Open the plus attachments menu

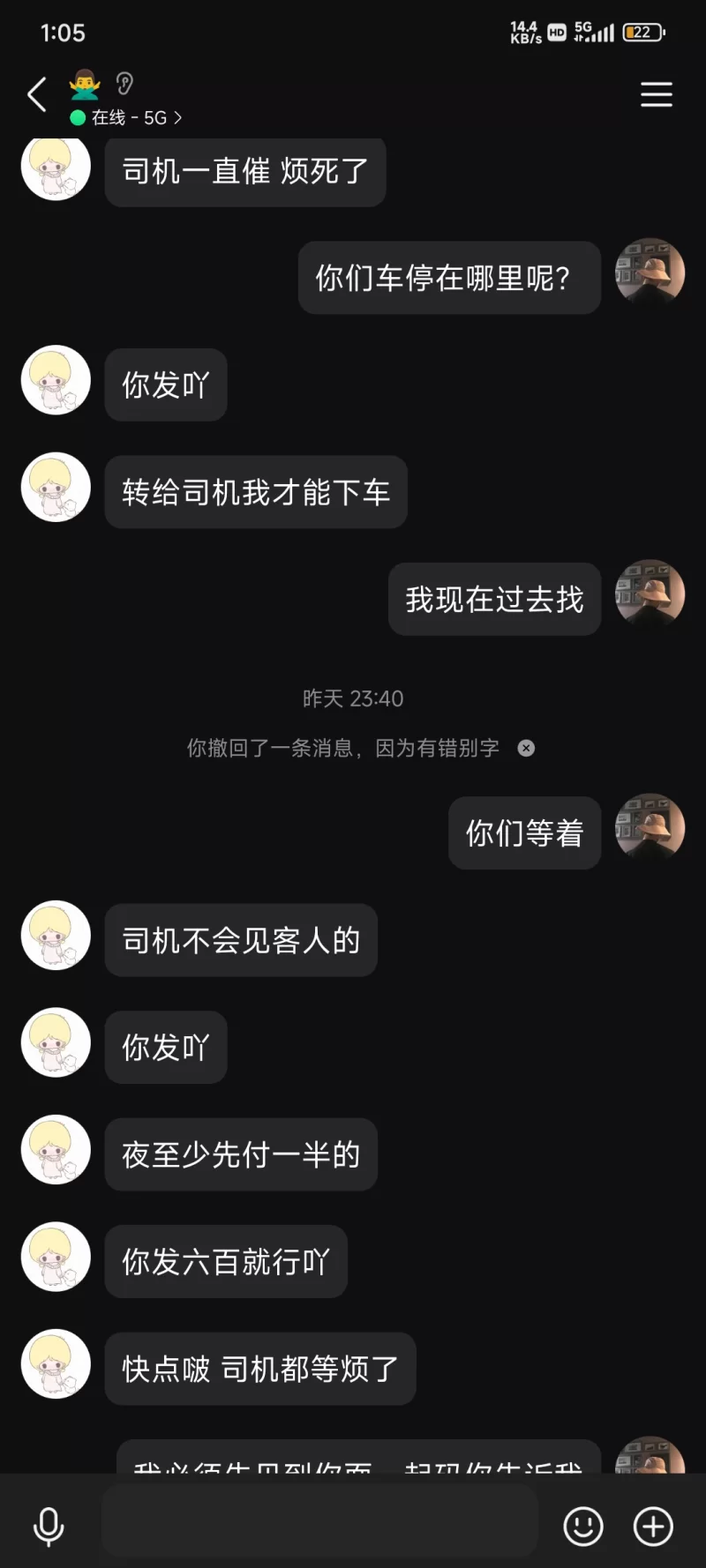pos(653,1527)
